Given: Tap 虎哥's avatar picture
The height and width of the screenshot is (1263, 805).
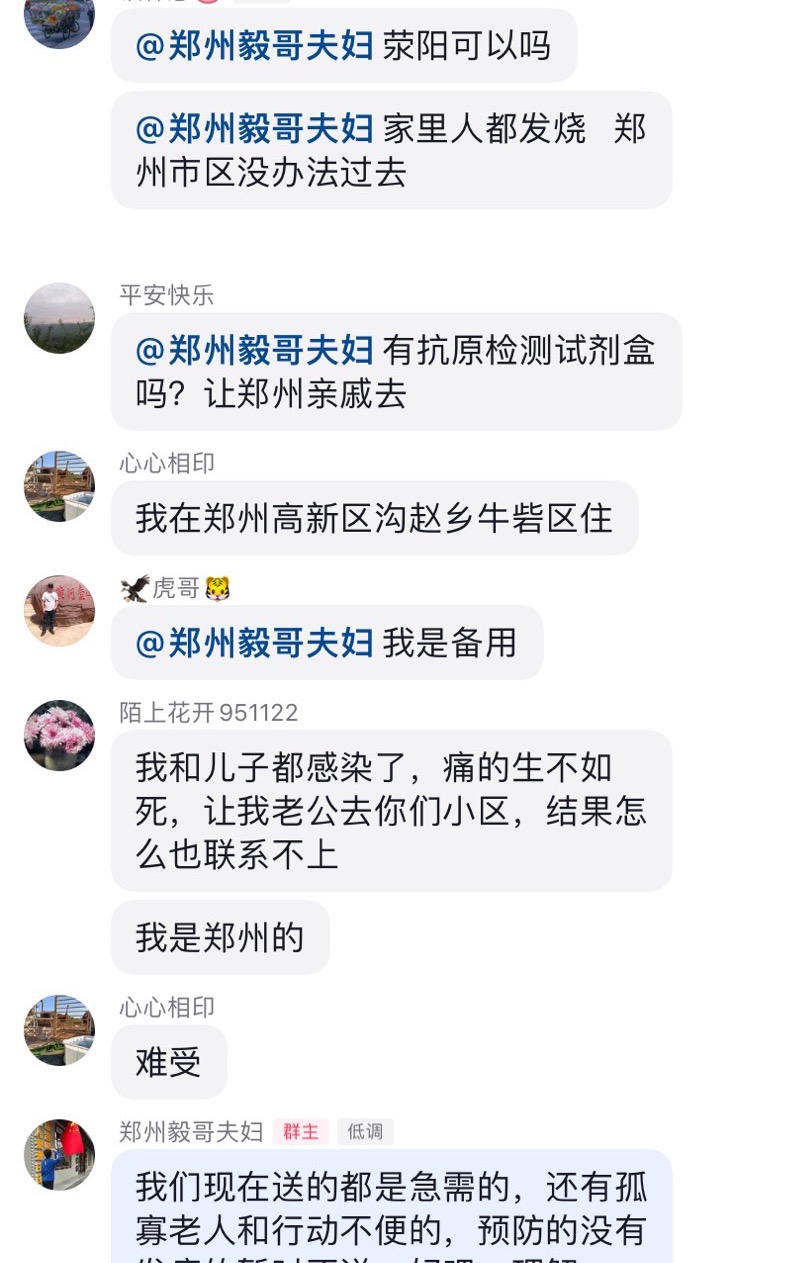Looking at the screenshot, I should point(59,610).
